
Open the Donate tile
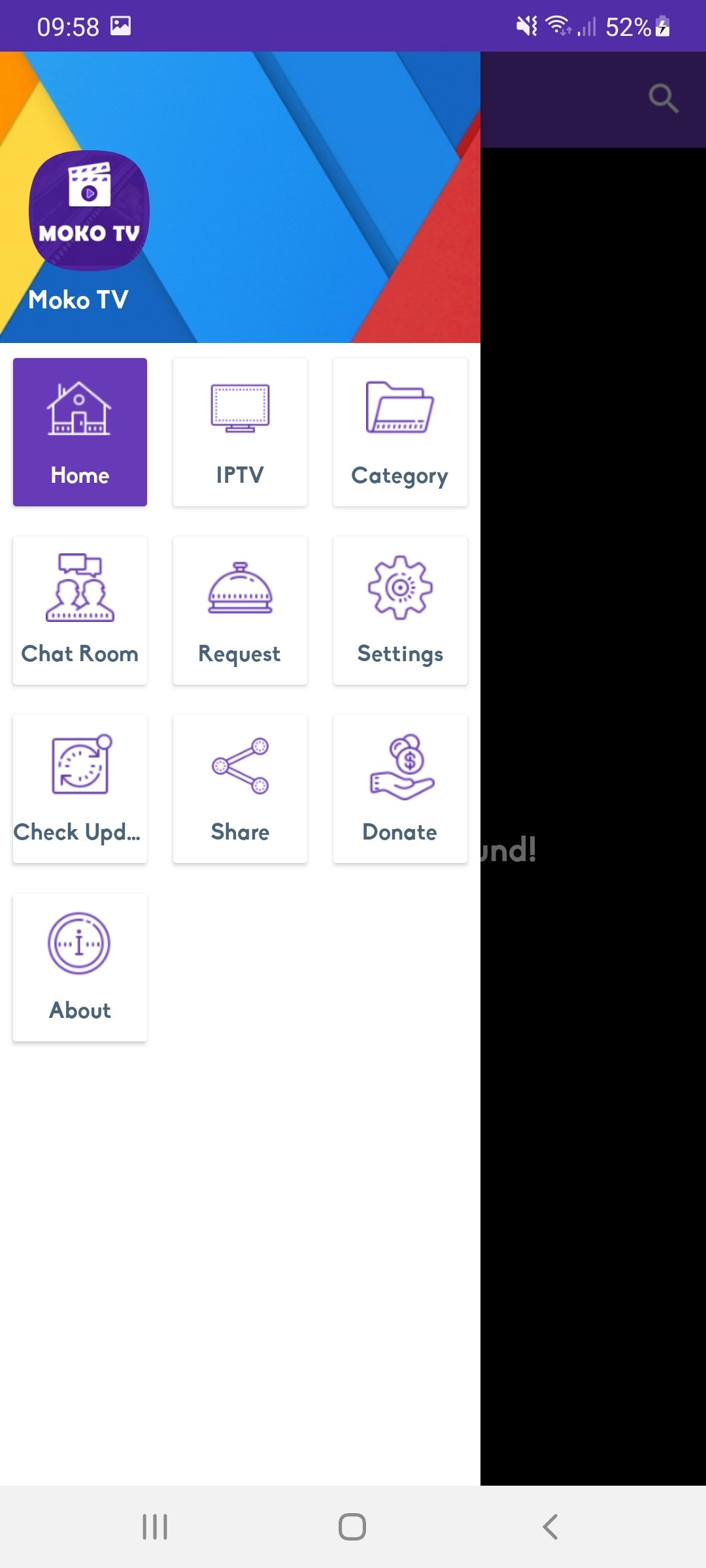click(x=400, y=789)
